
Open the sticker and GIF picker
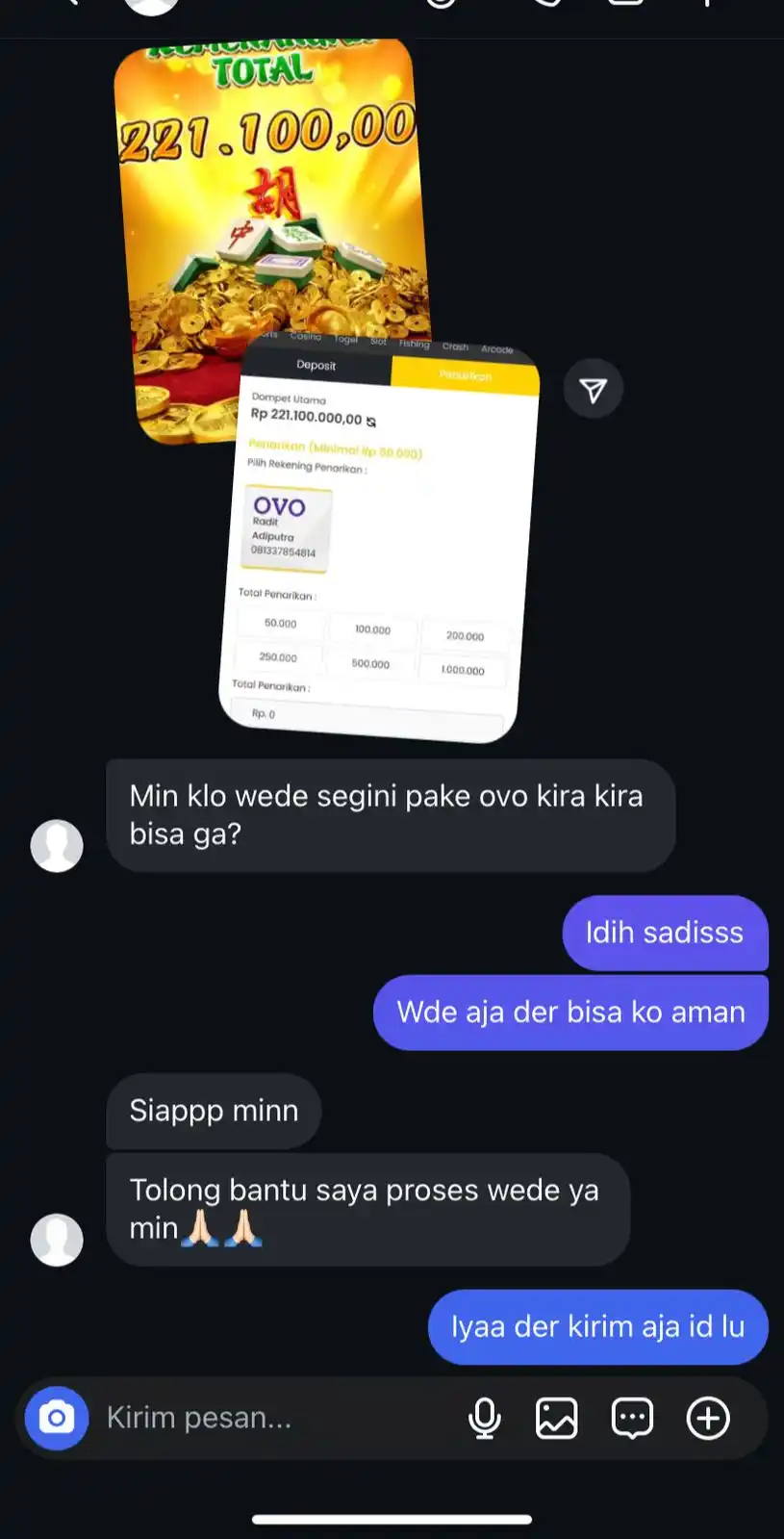[632, 1418]
